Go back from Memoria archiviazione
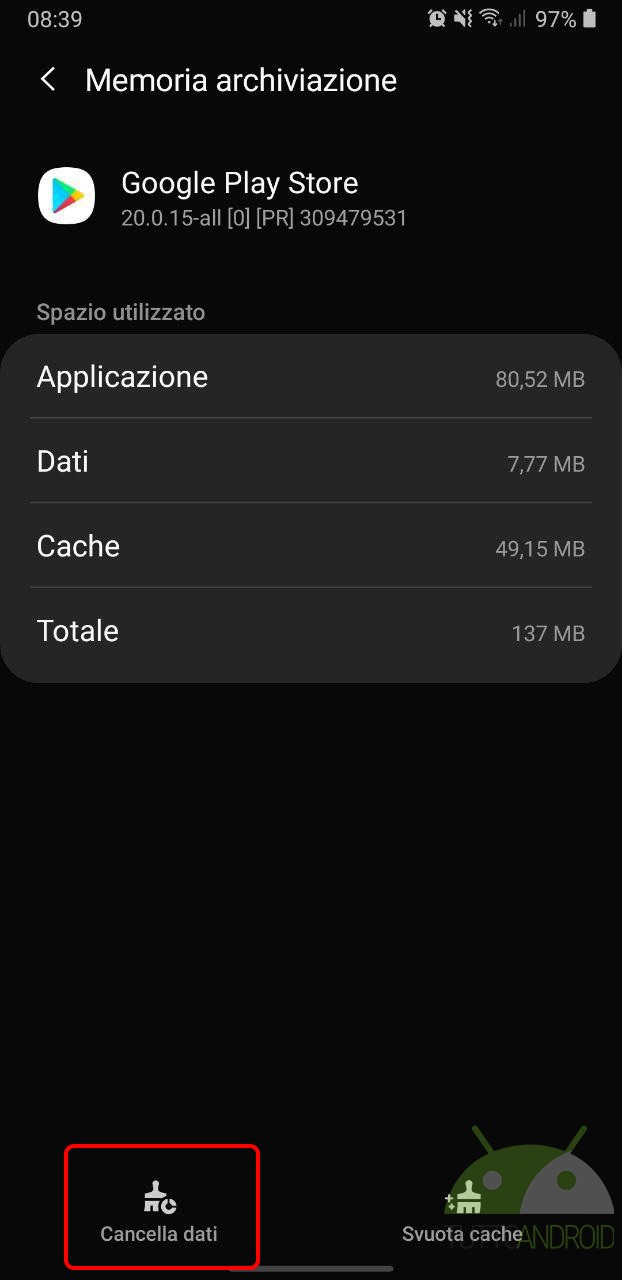The height and width of the screenshot is (1280, 622). pyautogui.click(x=48, y=80)
